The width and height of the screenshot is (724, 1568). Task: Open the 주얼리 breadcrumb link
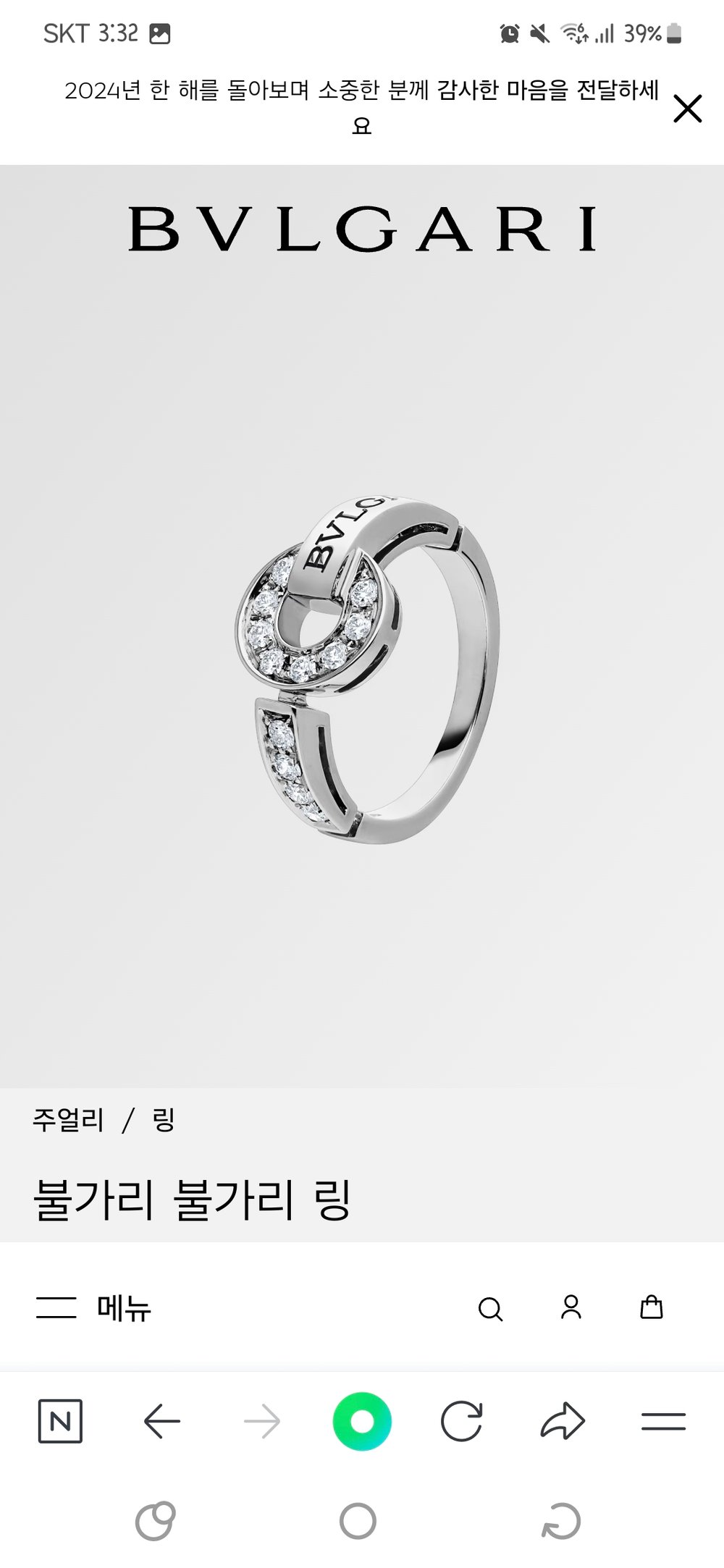pos(68,1120)
